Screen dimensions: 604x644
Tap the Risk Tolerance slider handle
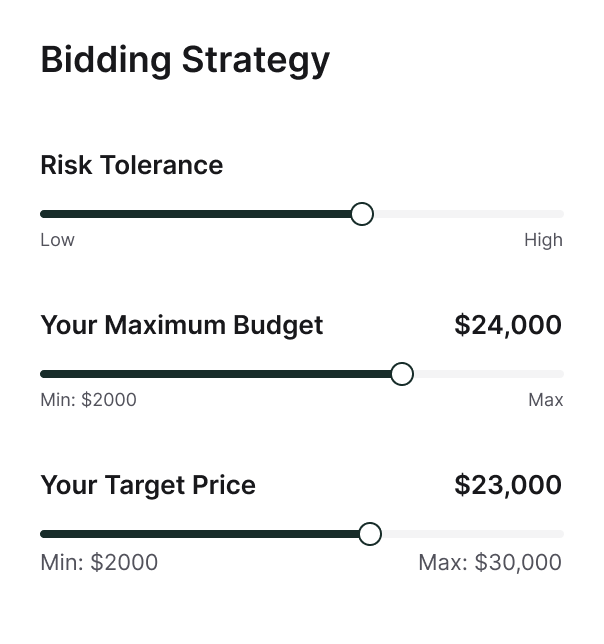tap(362, 214)
